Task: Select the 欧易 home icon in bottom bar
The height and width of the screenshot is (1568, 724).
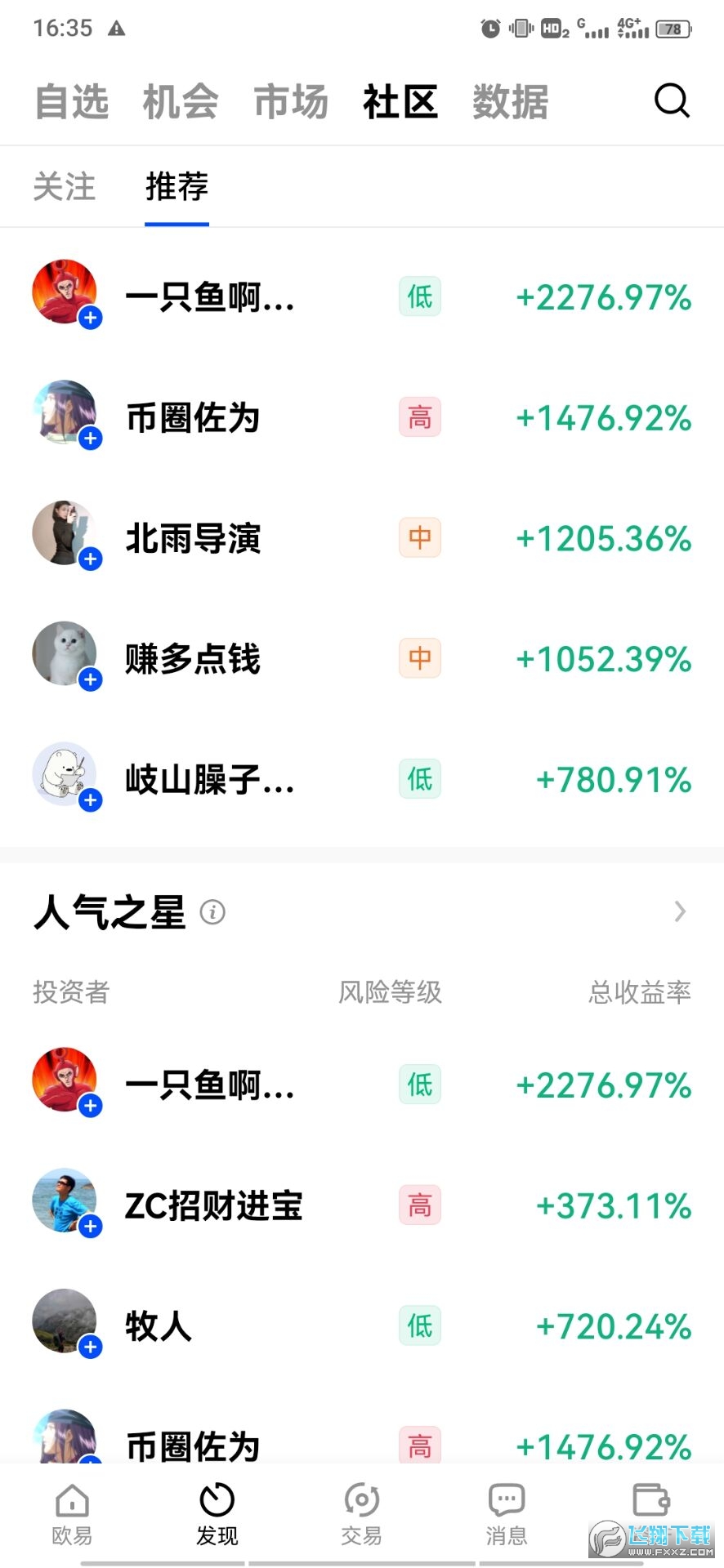Action: [x=72, y=1515]
